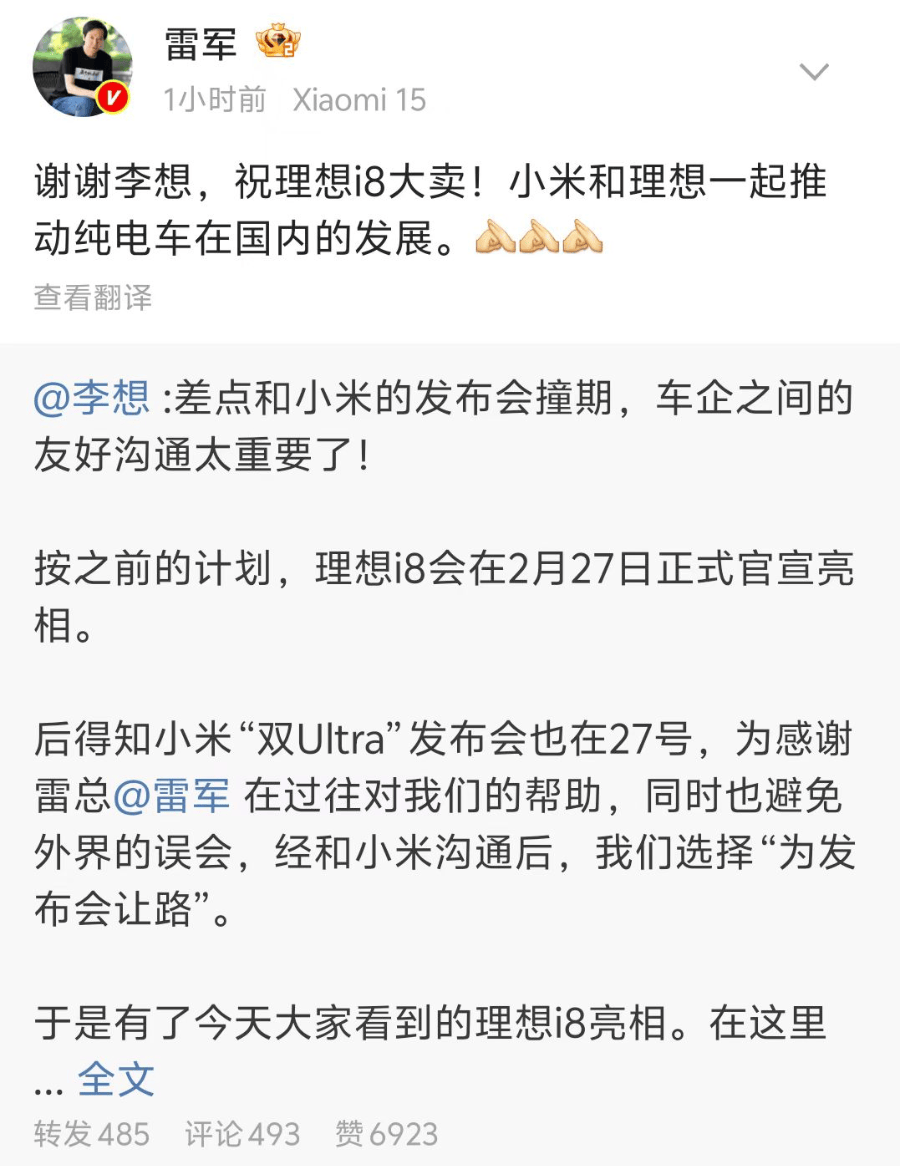Open the 雷军 username profile link
The image size is (900, 1166).
(201, 44)
